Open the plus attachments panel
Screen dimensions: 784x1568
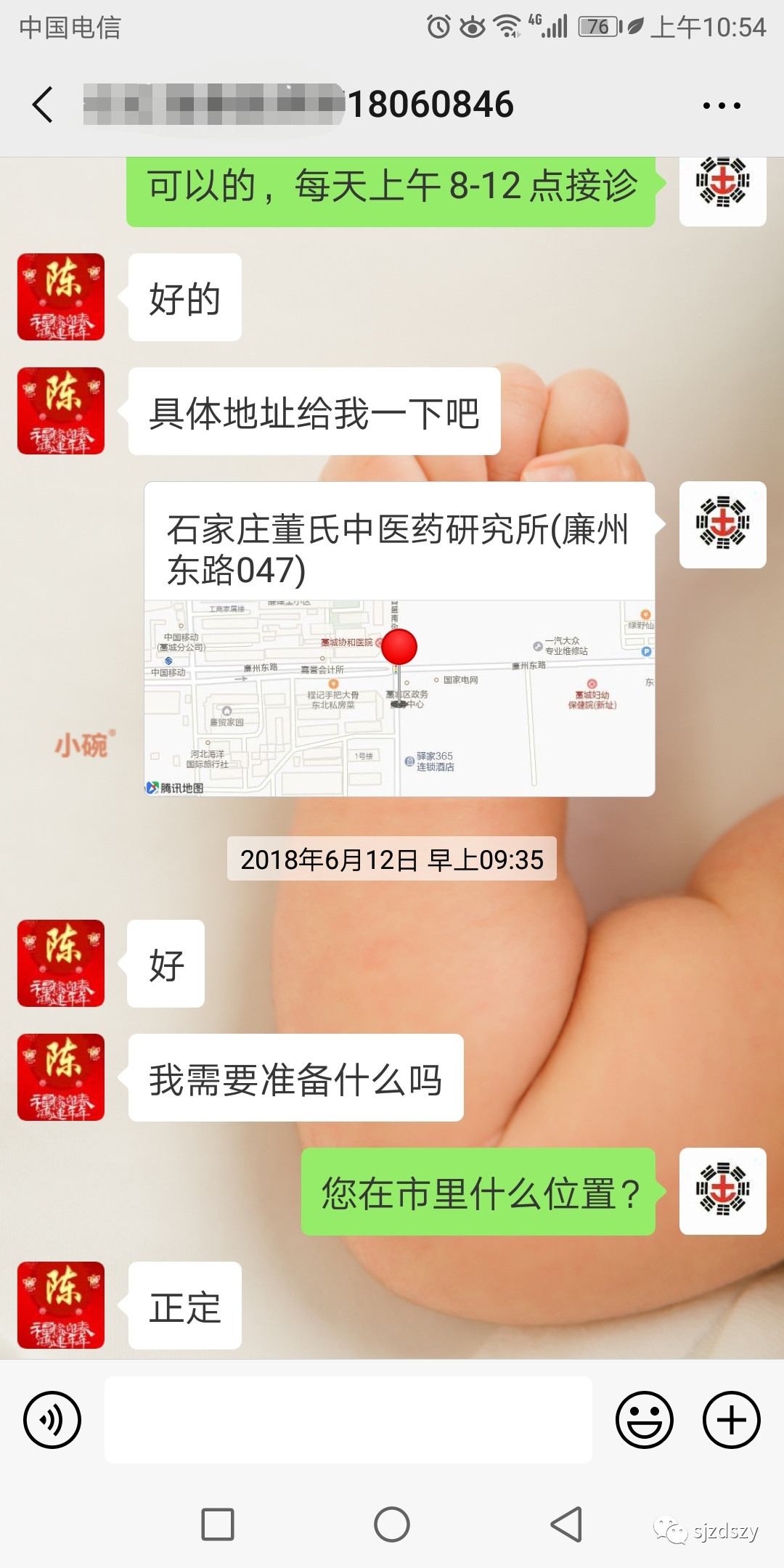click(x=732, y=1420)
